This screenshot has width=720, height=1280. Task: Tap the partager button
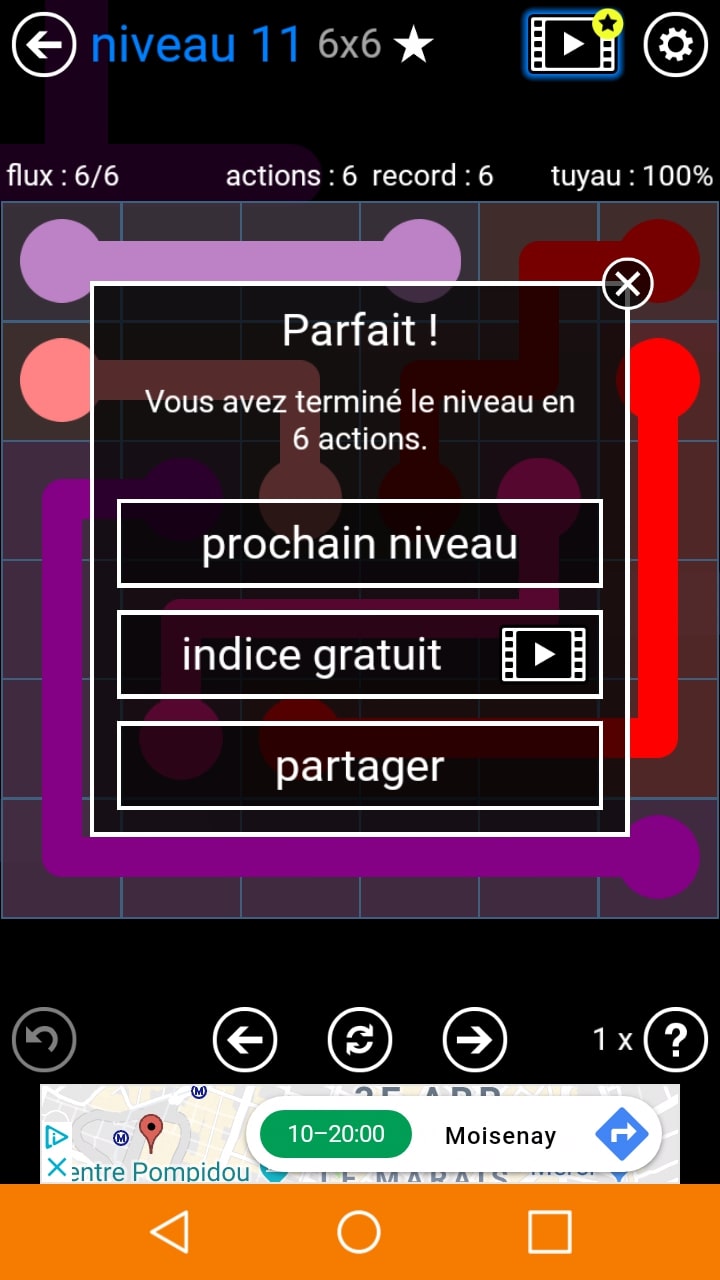click(x=360, y=766)
